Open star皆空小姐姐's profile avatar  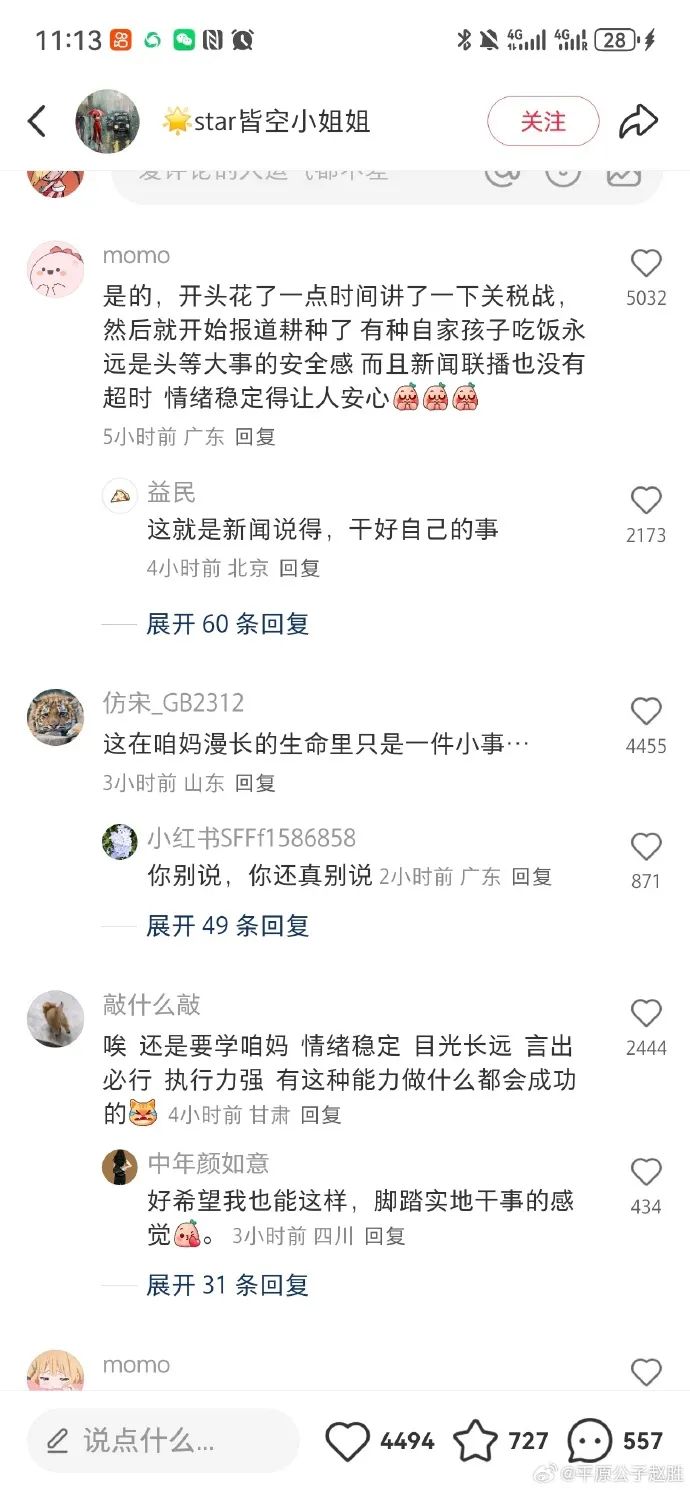coord(107,122)
